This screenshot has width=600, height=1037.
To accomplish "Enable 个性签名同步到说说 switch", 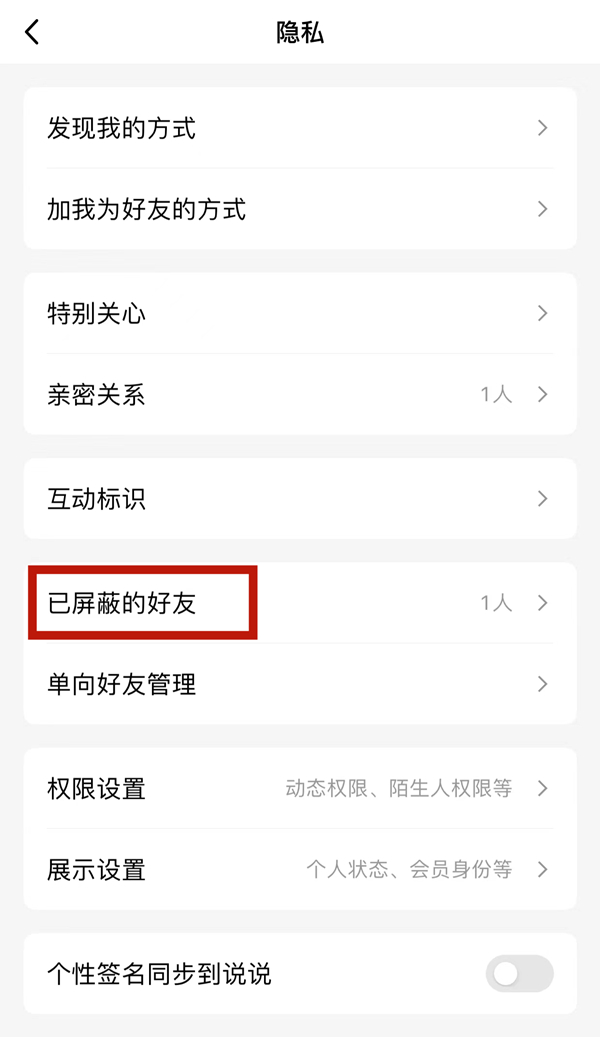I will point(519,973).
